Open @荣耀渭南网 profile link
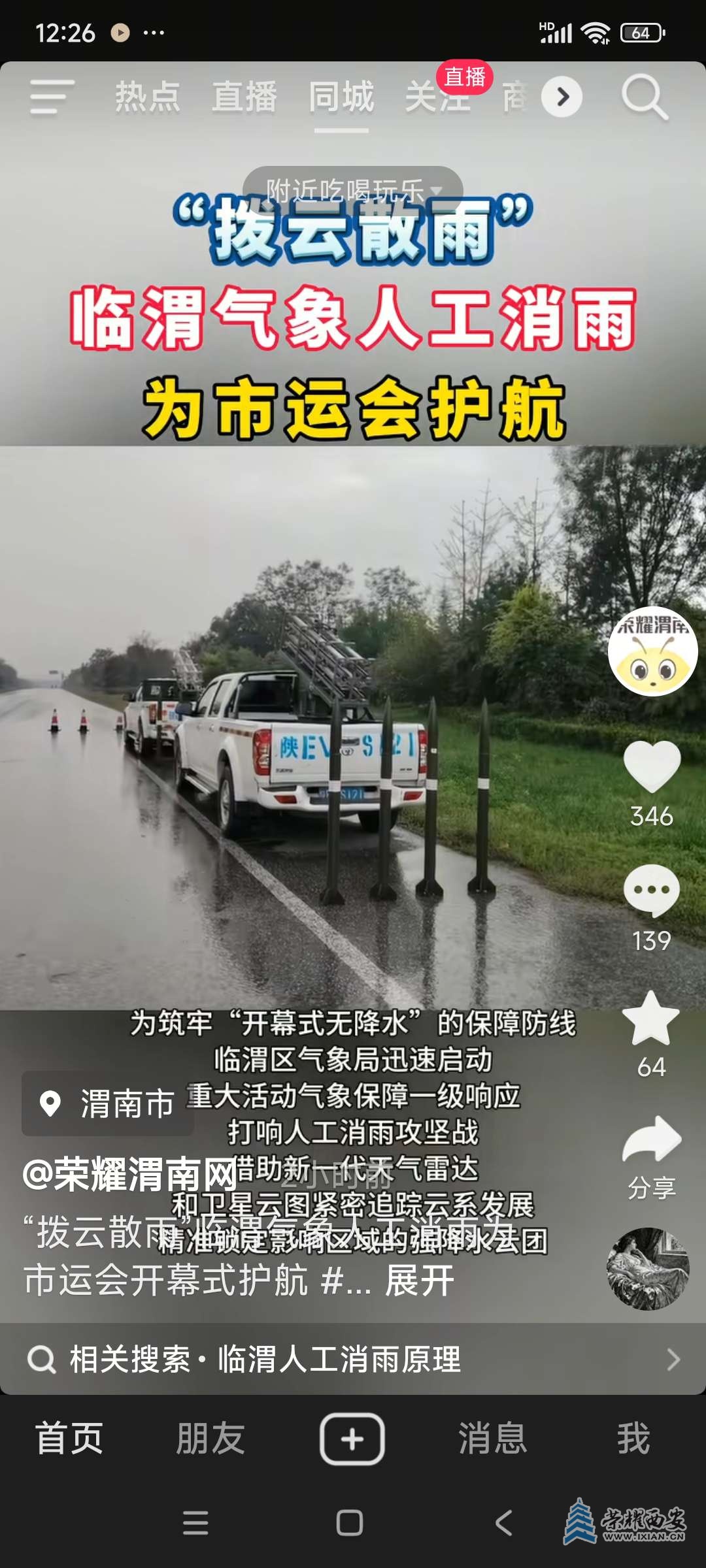706x1568 pixels. click(129, 1174)
